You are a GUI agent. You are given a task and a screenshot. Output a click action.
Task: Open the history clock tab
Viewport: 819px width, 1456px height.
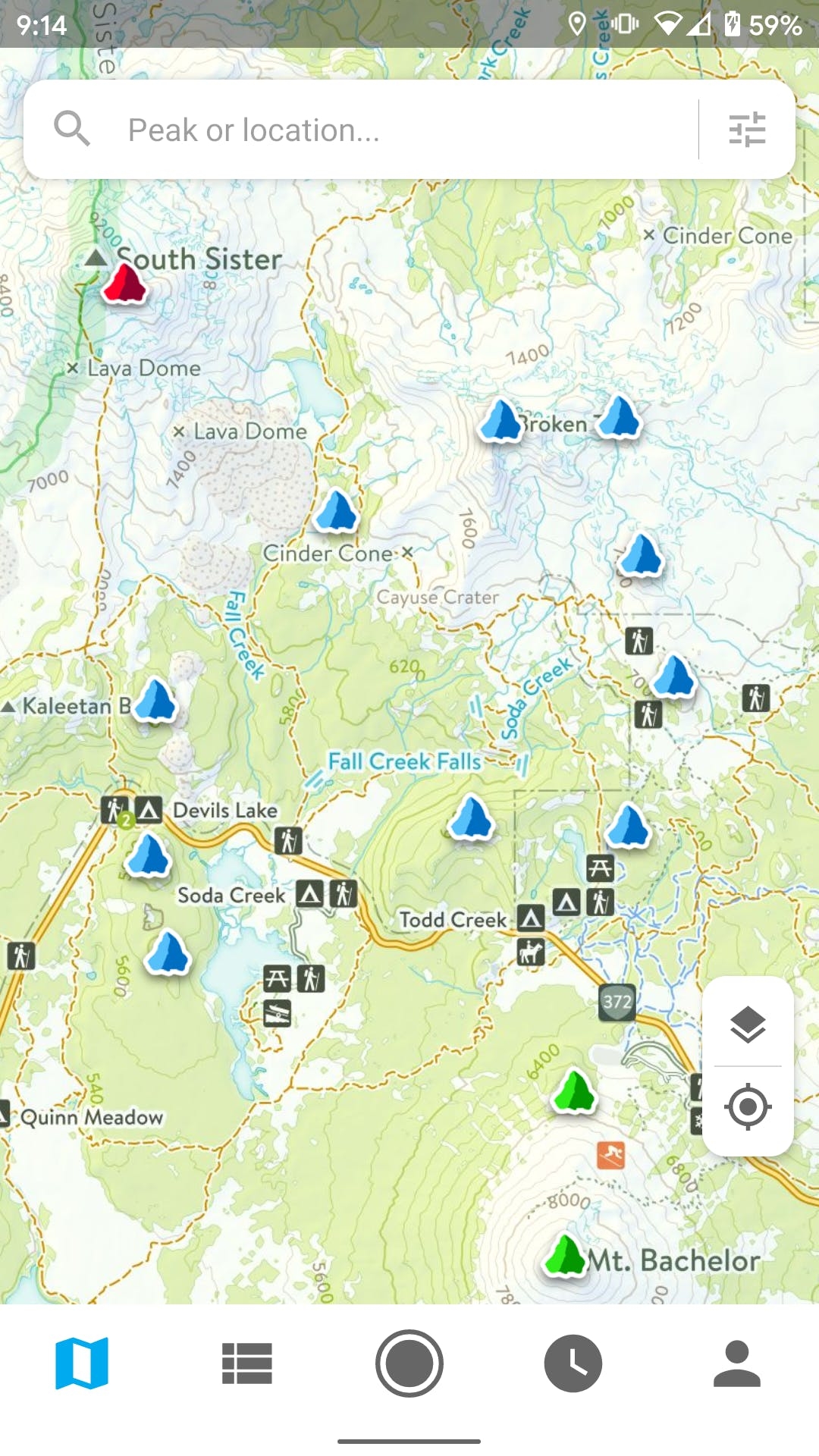coord(573,1363)
